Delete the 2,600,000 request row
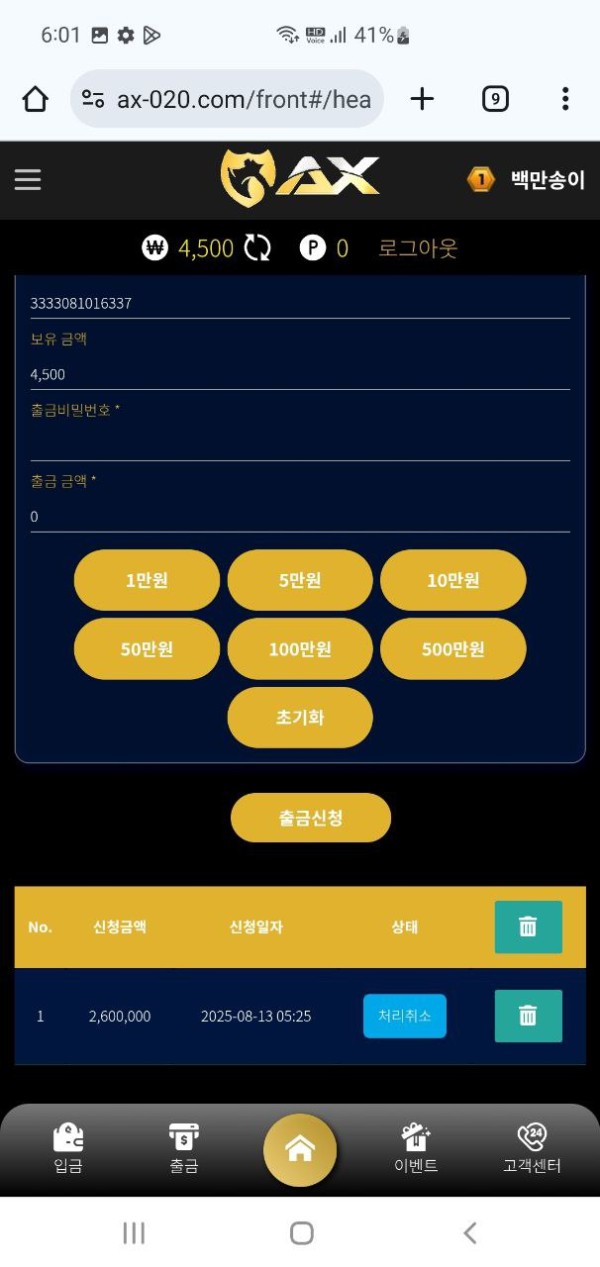Image resolution: width=600 pixels, height=1267 pixels. tap(528, 1016)
